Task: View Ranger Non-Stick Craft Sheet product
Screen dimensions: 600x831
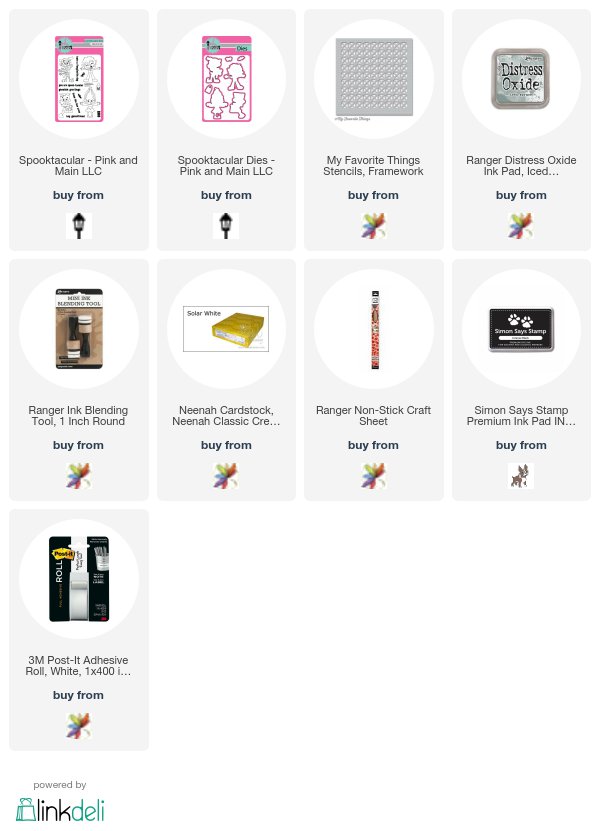Action: point(374,330)
